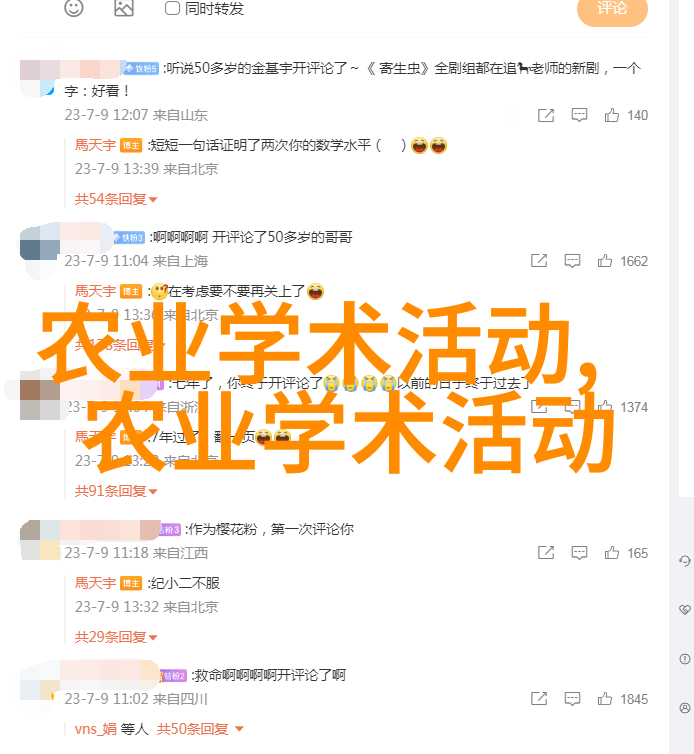Attach an image to the comment
694x754 pixels.
pyautogui.click(x=124, y=8)
